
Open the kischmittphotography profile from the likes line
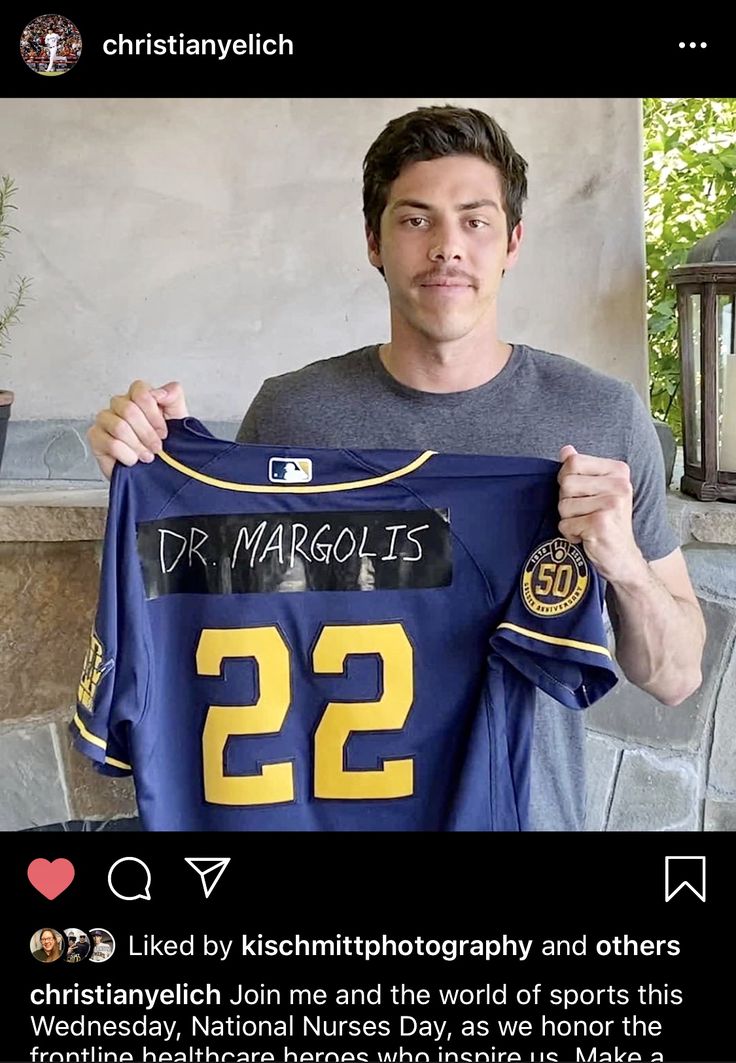(x=386, y=946)
